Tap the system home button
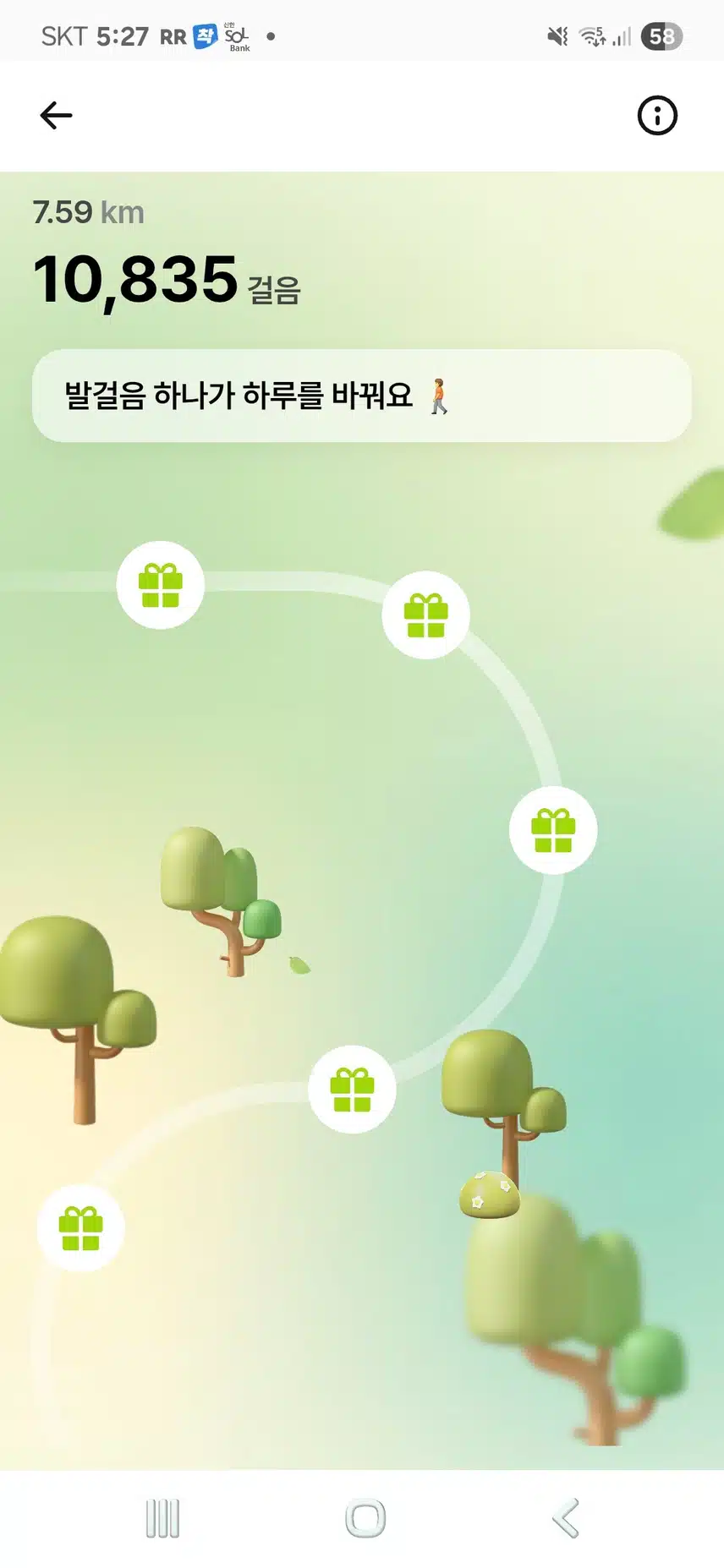The image size is (724, 1568). pos(365,1519)
